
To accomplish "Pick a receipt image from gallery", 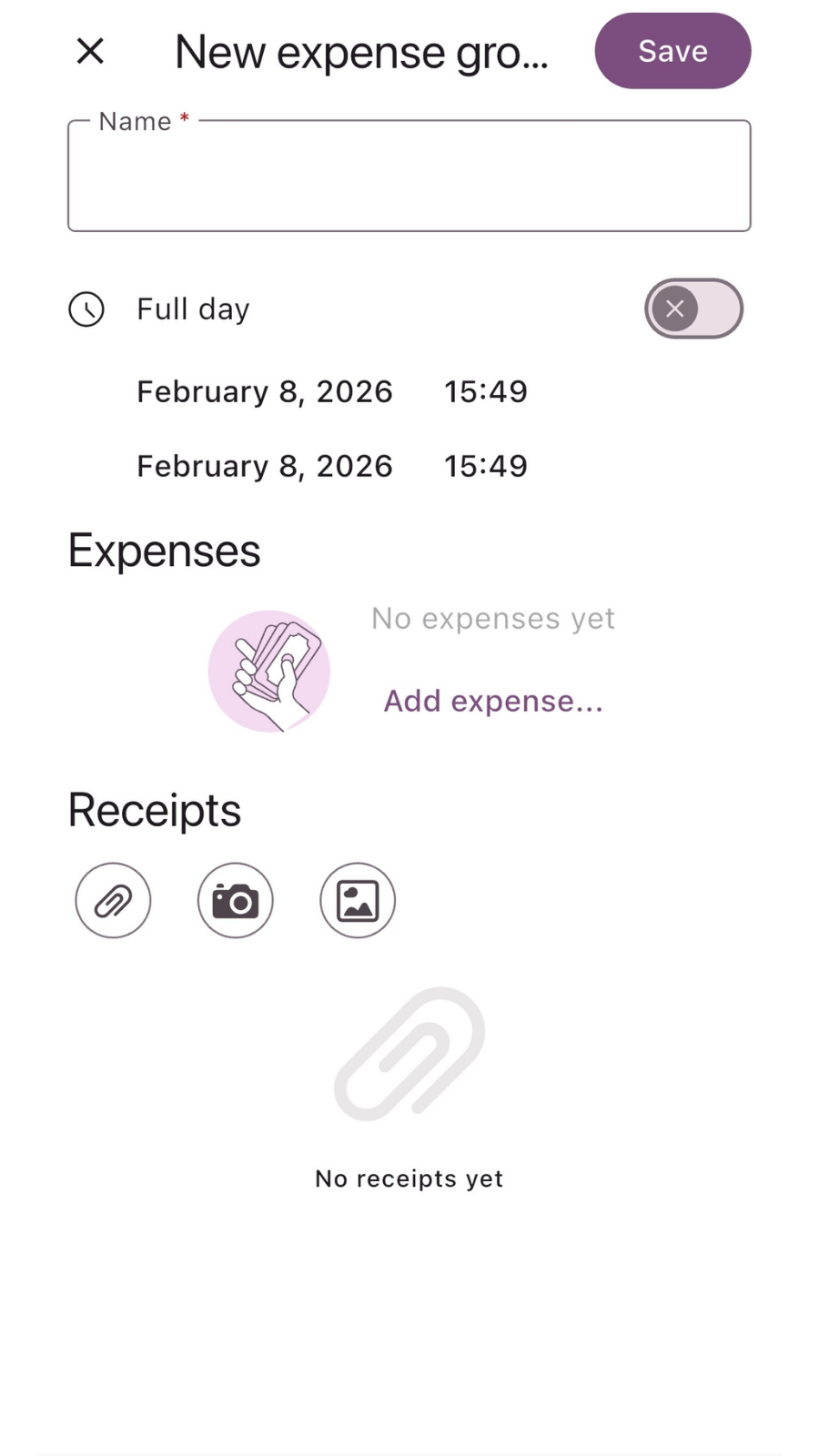I will click(x=358, y=901).
